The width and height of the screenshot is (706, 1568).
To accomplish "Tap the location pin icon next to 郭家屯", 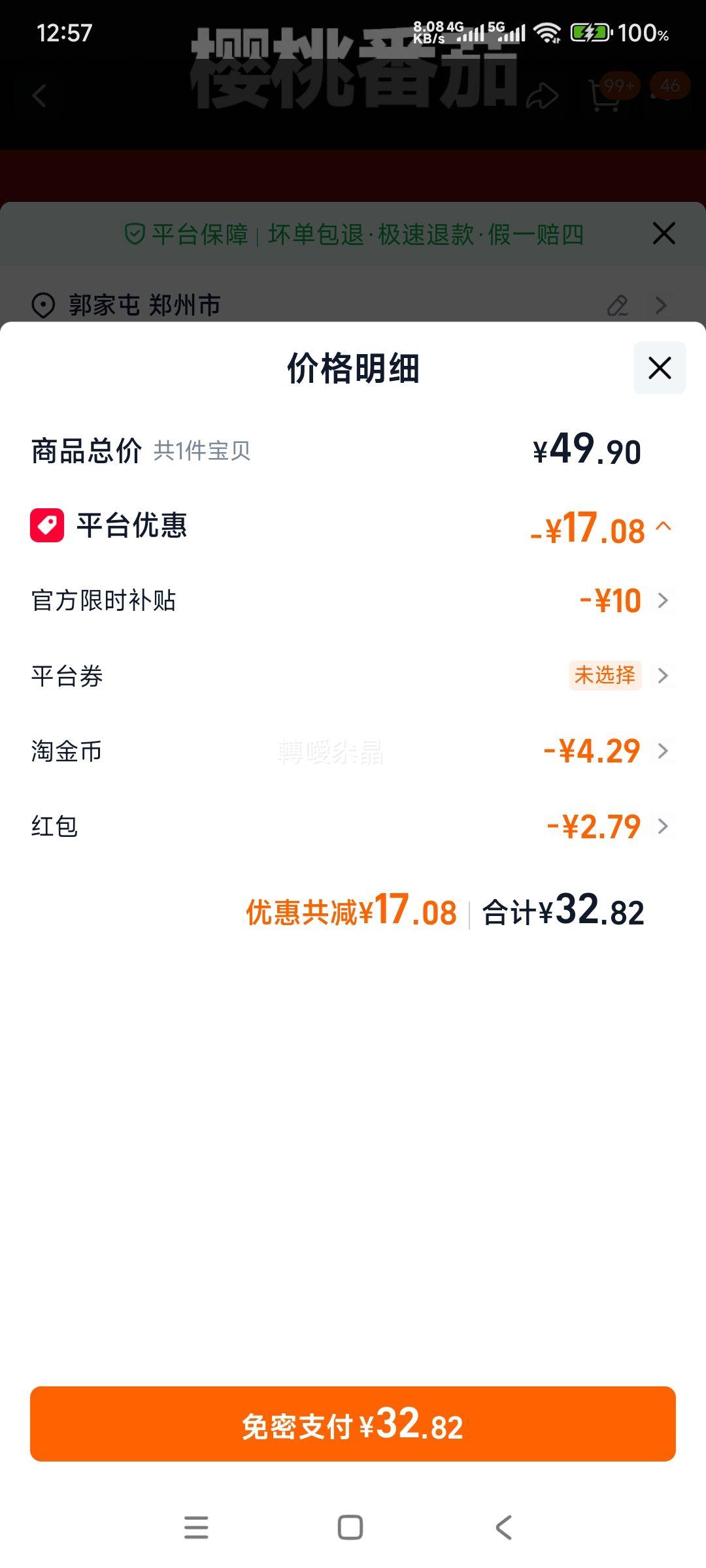I will coord(42,304).
